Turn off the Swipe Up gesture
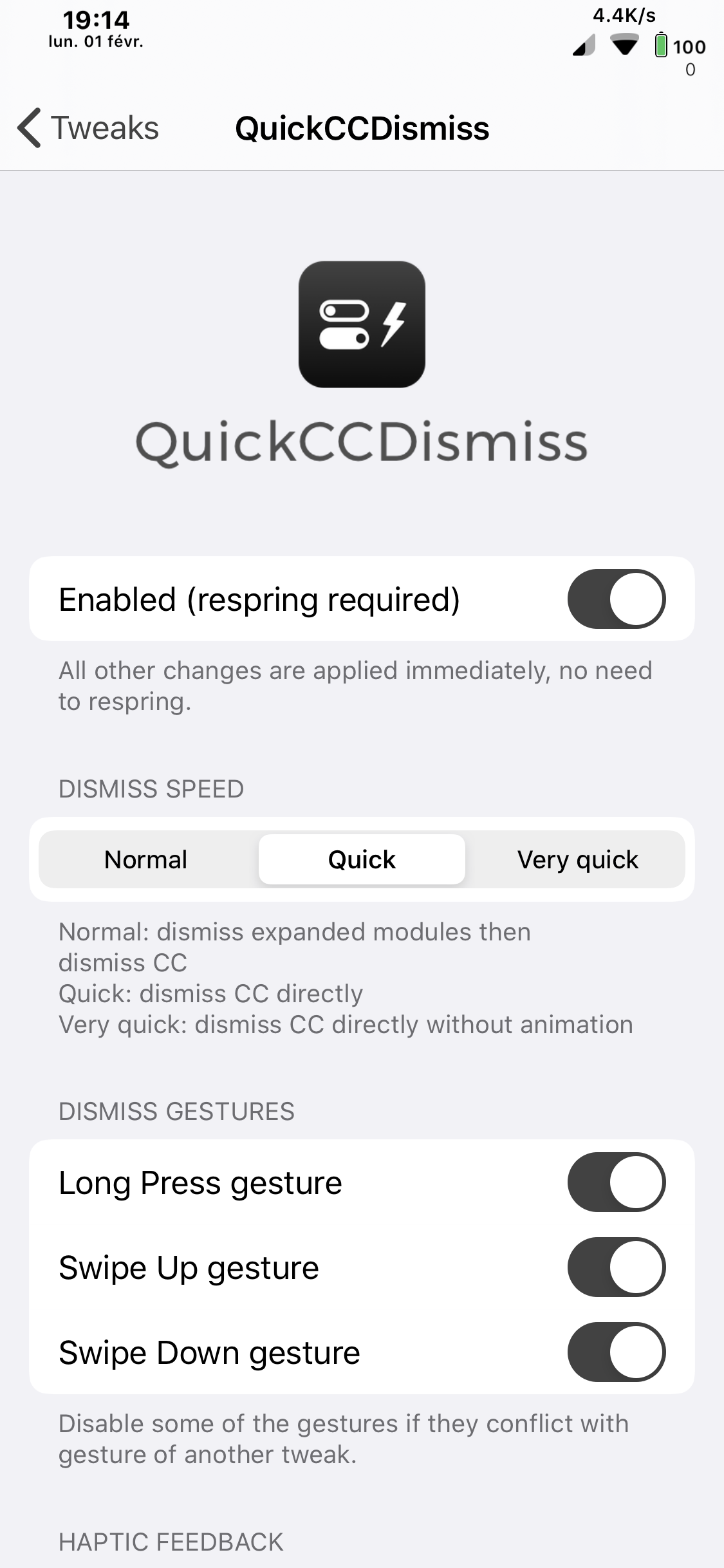Viewport: 724px width, 1568px height. point(616,1267)
